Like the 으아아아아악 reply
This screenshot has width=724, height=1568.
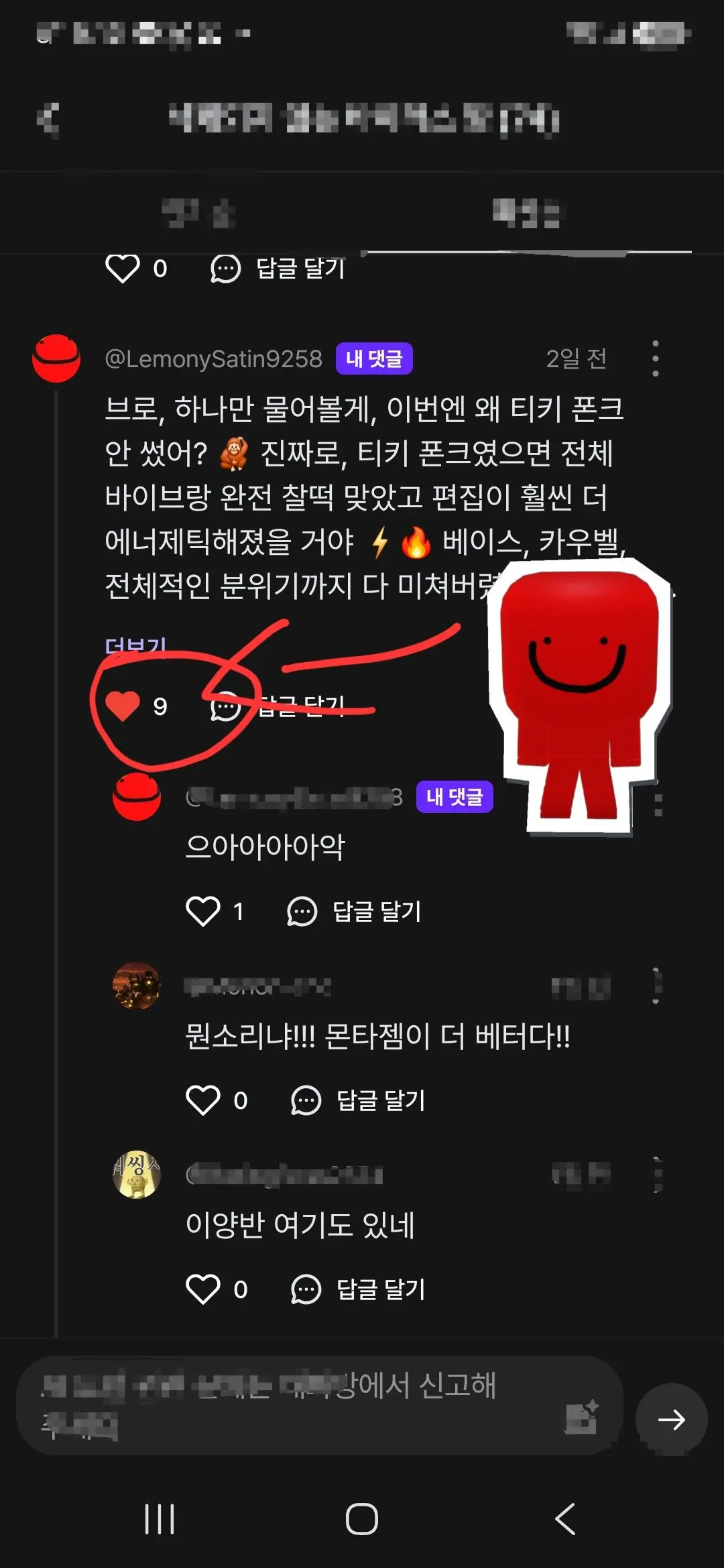pyautogui.click(x=202, y=911)
